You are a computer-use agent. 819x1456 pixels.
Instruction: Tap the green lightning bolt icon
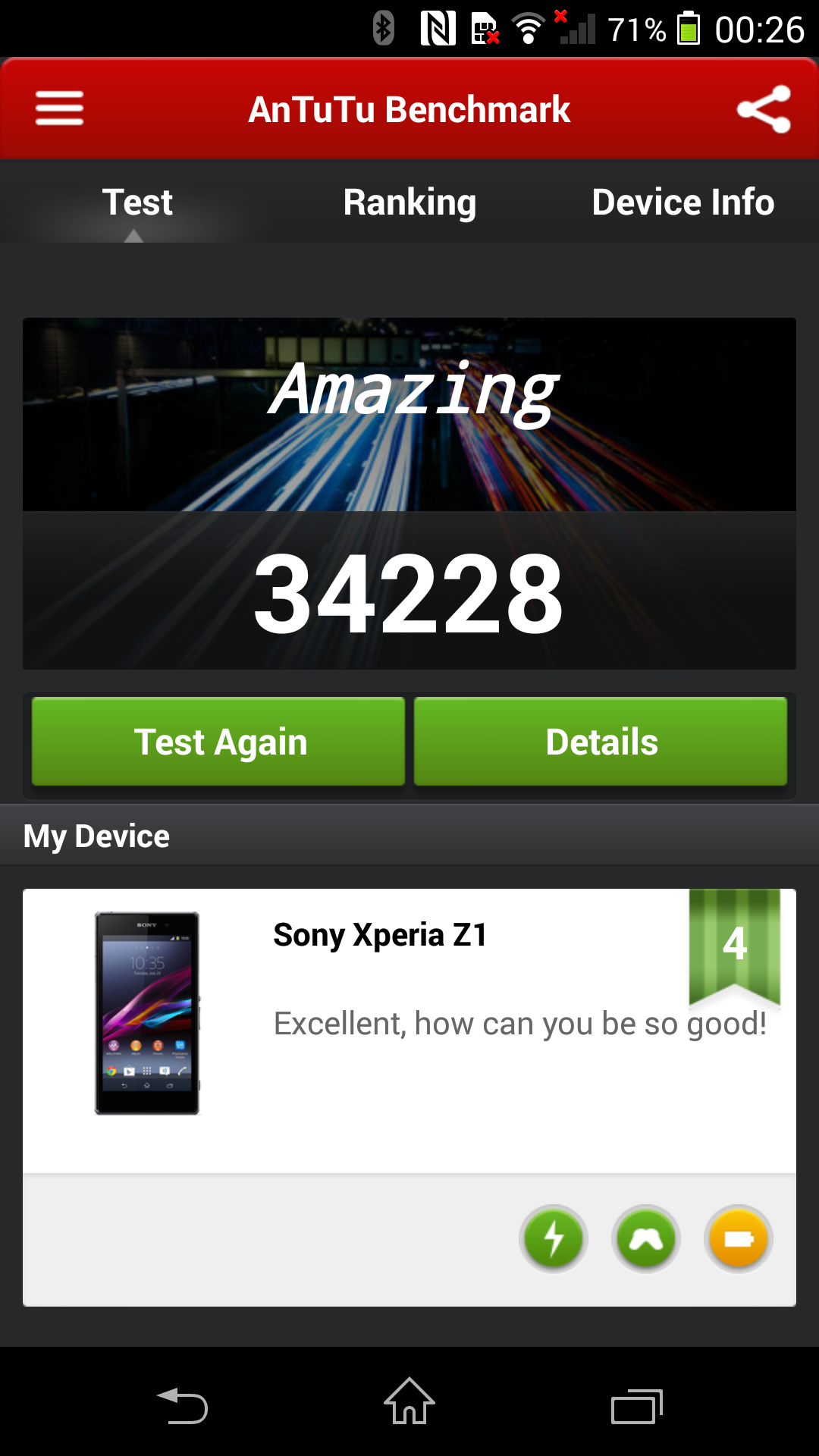pos(554,1239)
